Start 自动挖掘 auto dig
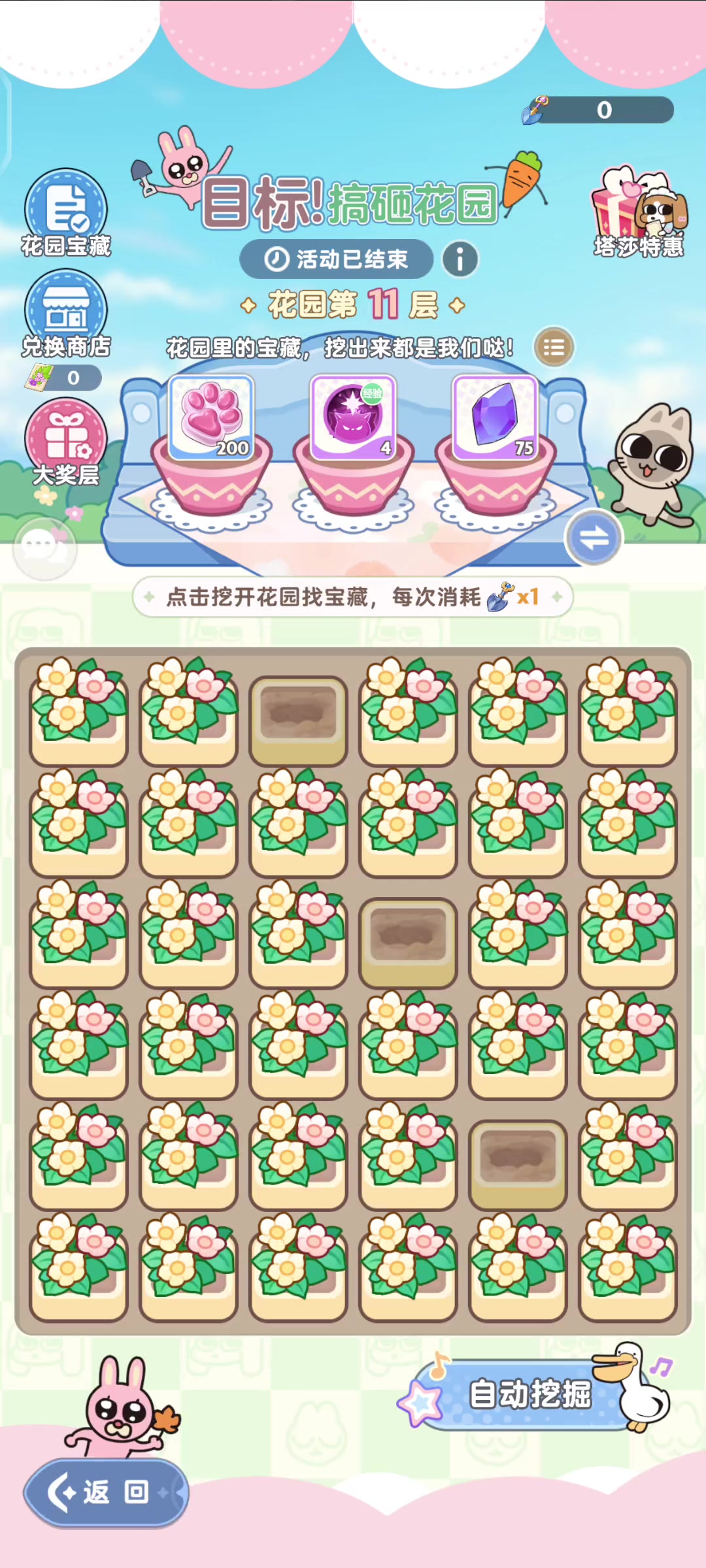This screenshot has height=1568, width=706. point(529,1394)
